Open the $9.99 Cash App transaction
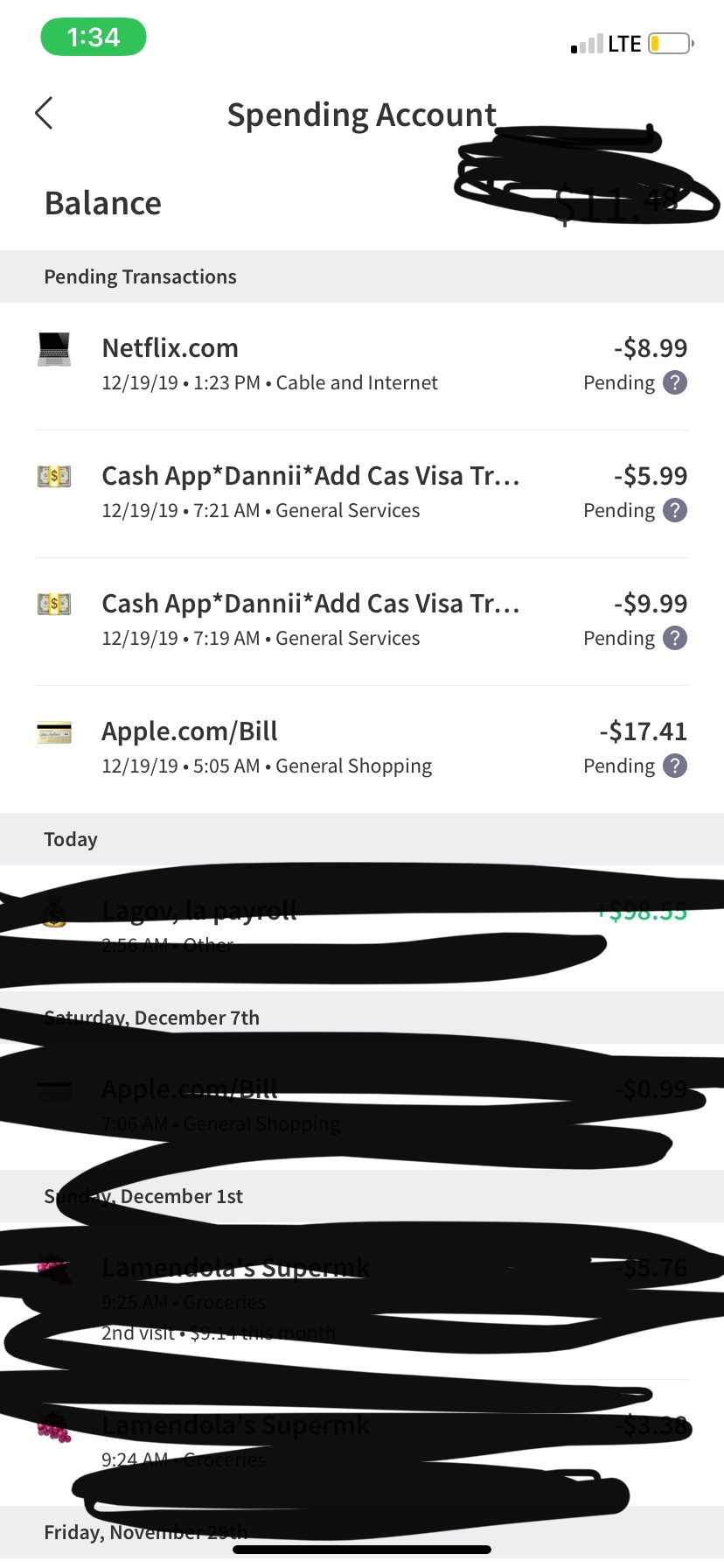 [362, 621]
